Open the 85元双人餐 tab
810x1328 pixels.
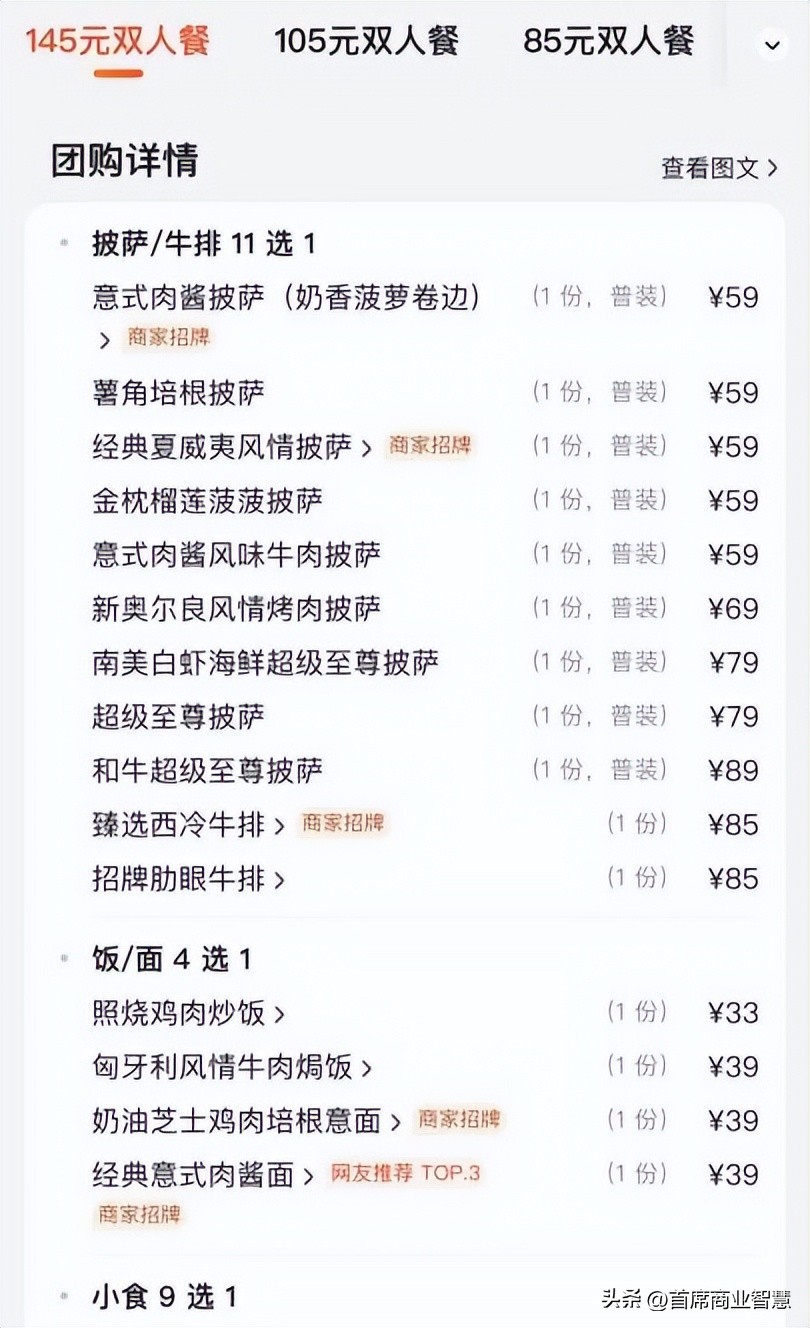click(608, 42)
